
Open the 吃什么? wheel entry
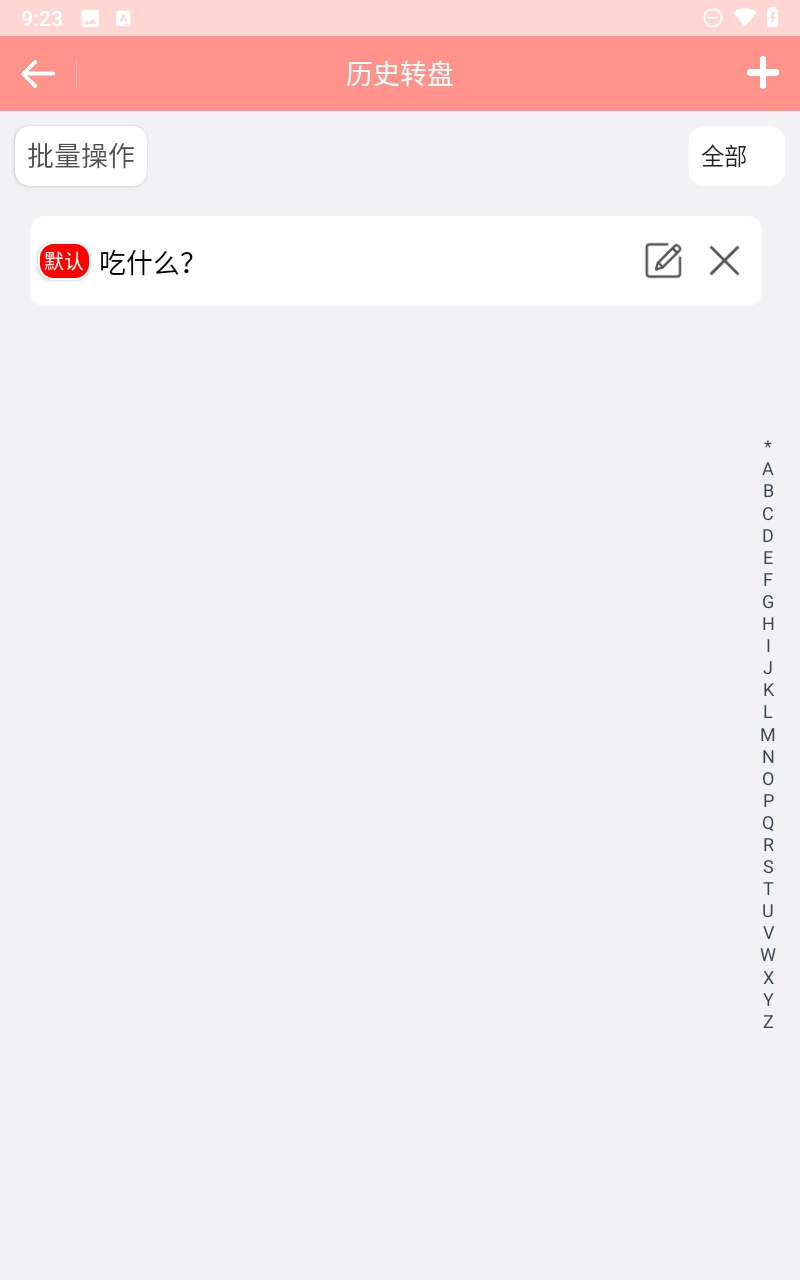[x=300, y=262]
